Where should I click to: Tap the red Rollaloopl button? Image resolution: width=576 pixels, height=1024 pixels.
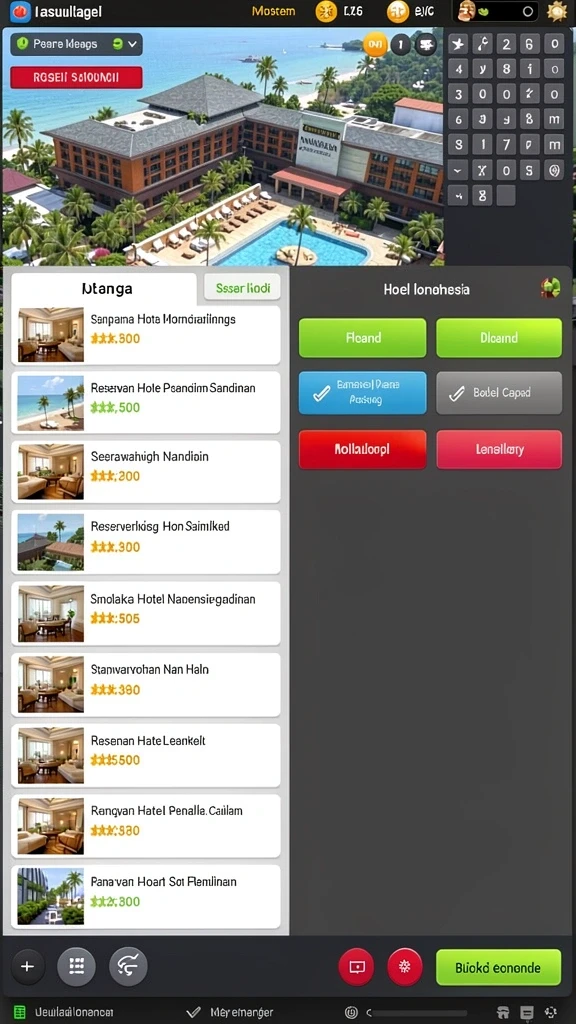(x=362, y=449)
